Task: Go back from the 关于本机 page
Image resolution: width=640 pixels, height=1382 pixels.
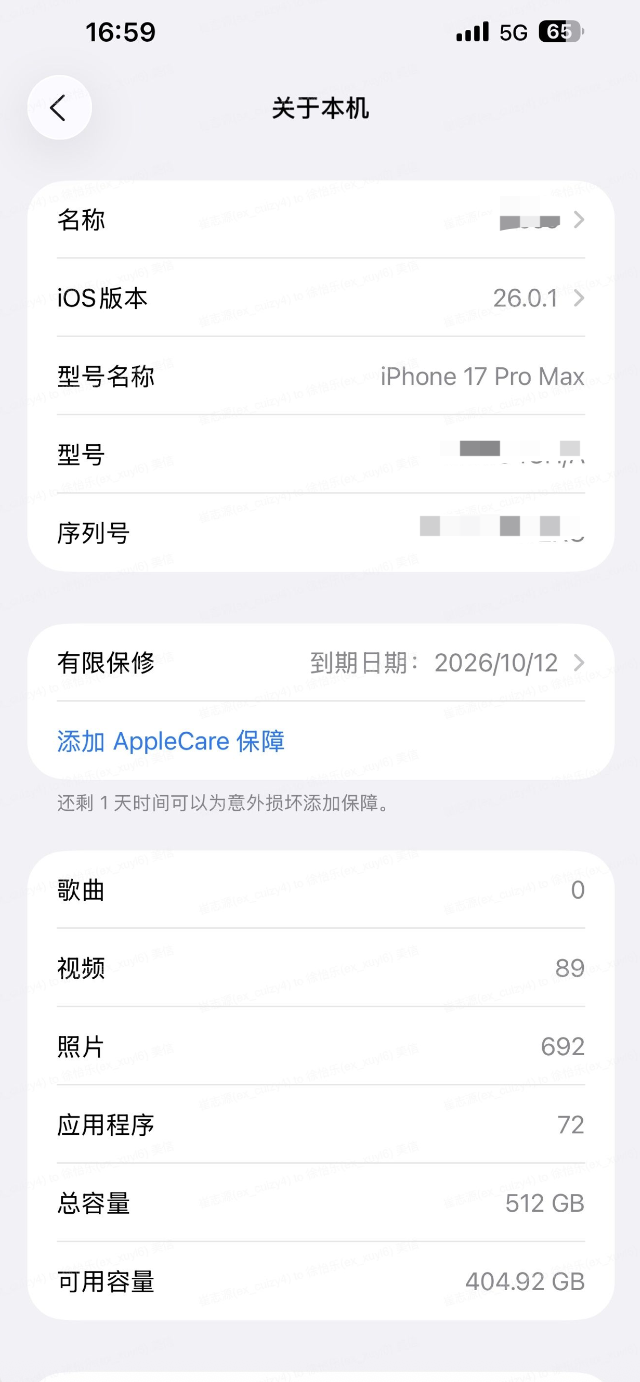Action: [x=59, y=108]
